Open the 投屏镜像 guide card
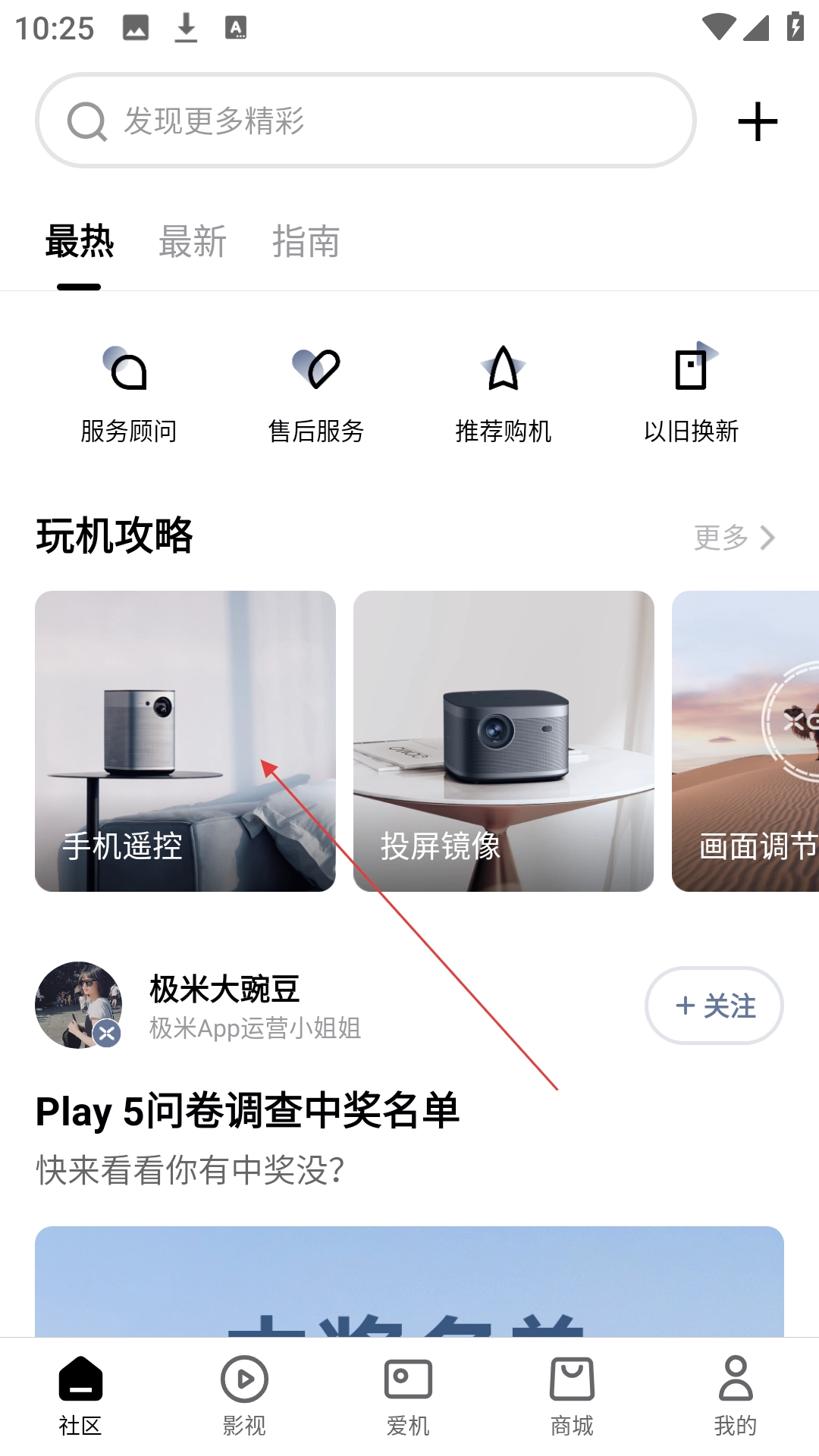The height and width of the screenshot is (1456, 819). coord(504,741)
